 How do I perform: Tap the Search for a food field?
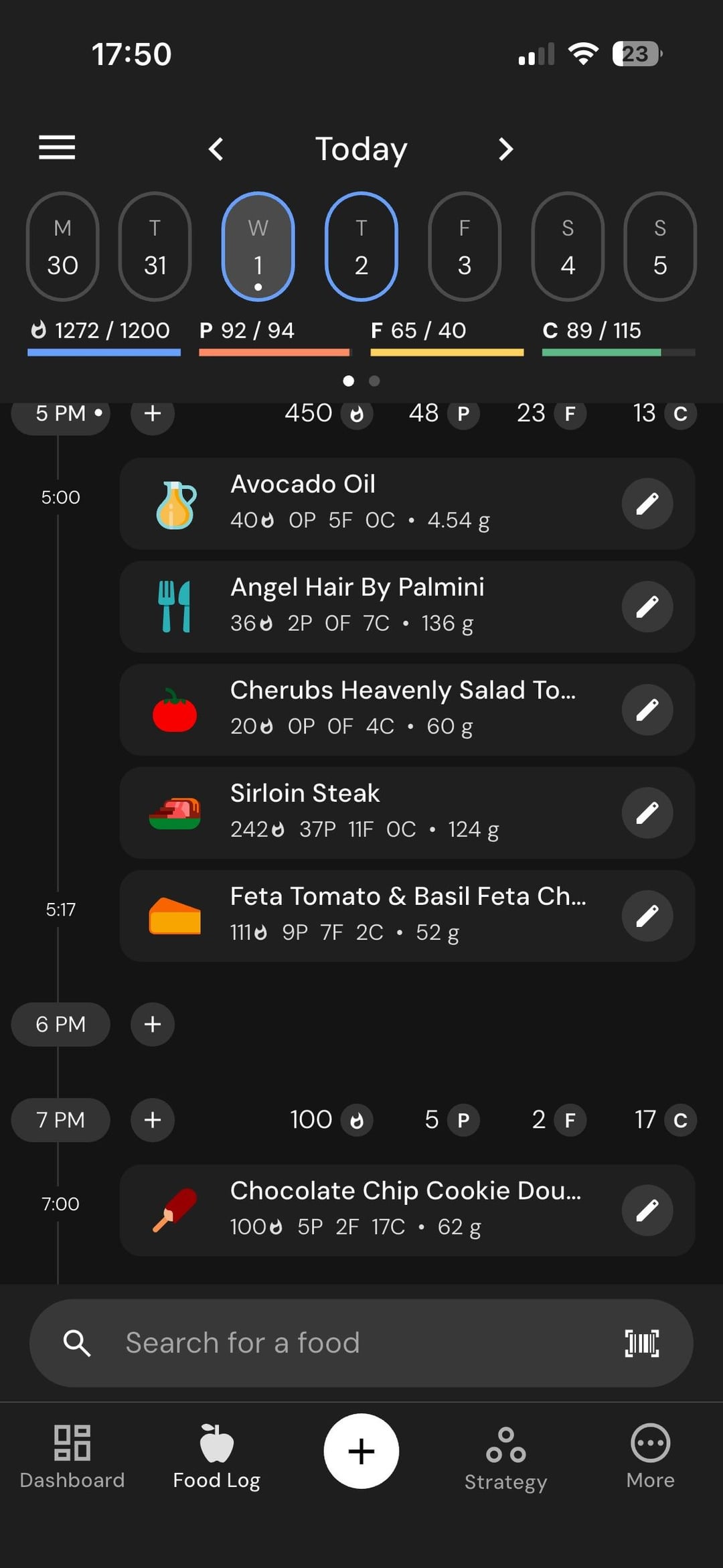tap(335, 1343)
